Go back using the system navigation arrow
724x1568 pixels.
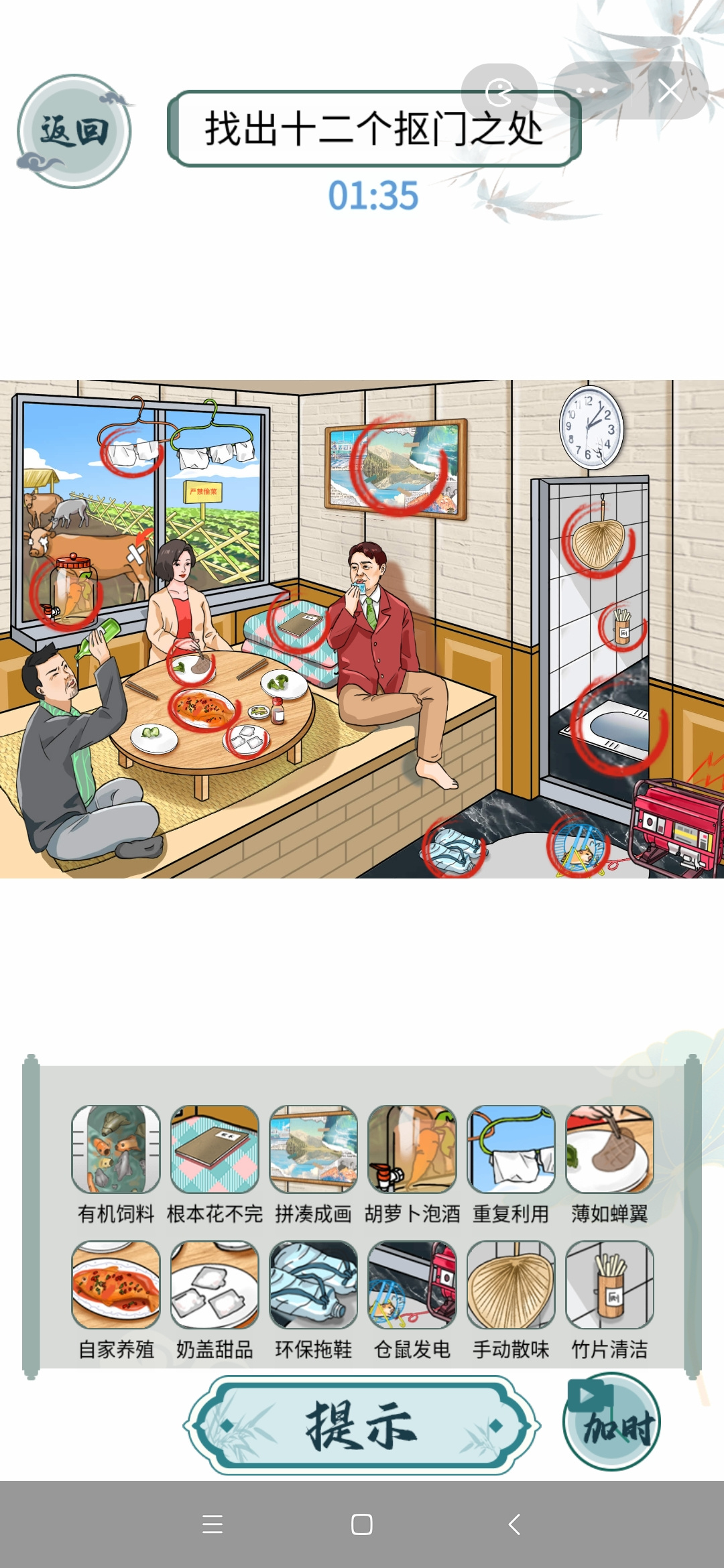(514, 1524)
